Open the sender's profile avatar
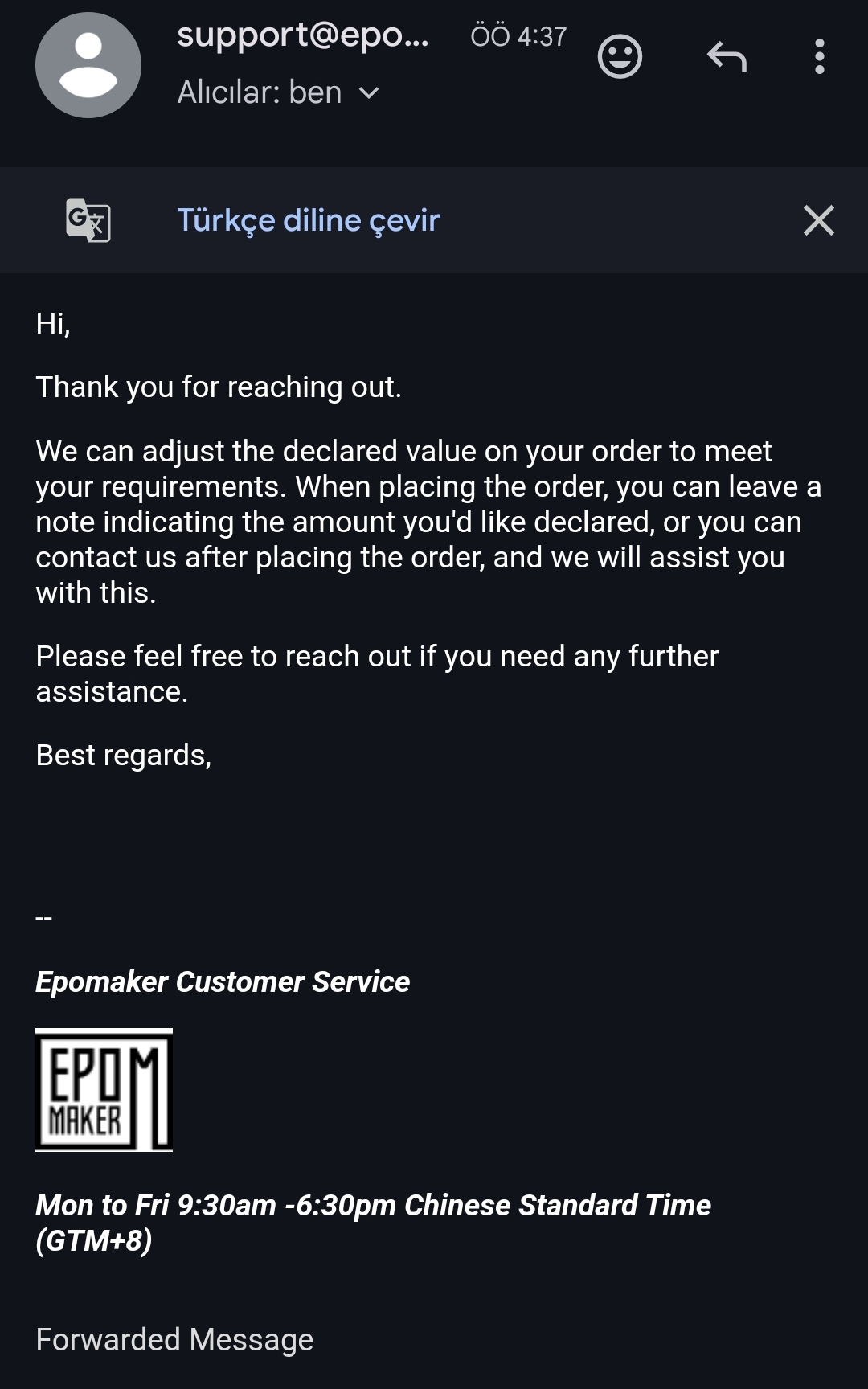Screen dimensions: 868x1389 coord(88,65)
